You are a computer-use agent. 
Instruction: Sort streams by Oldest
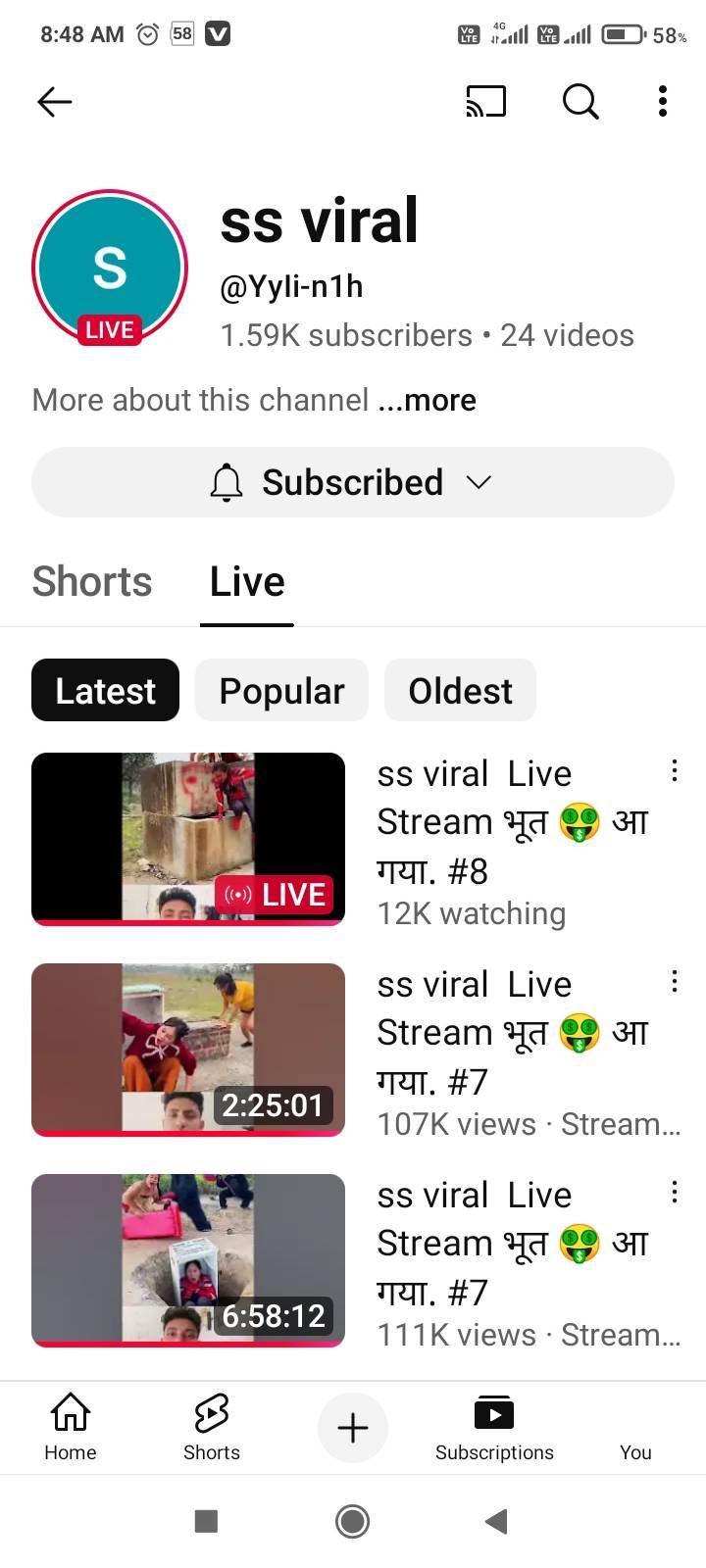[460, 690]
